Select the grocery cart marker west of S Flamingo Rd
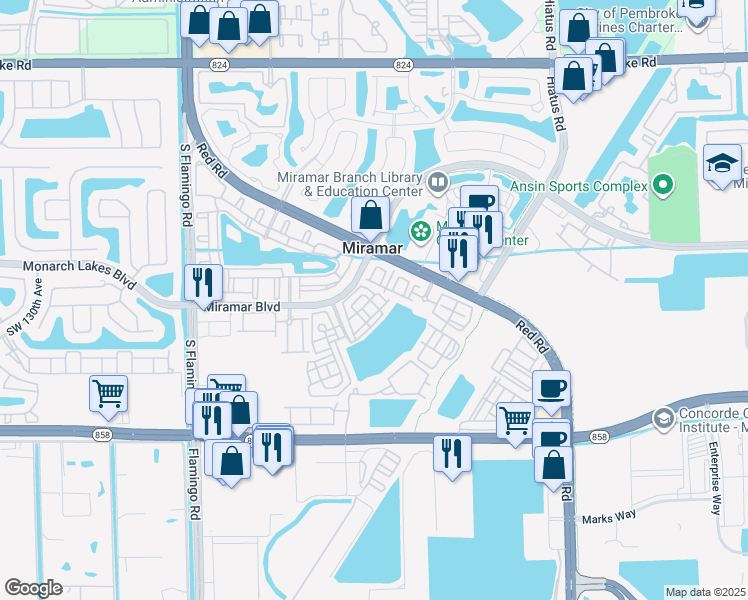The height and width of the screenshot is (600, 748). pyautogui.click(x=108, y=396)
